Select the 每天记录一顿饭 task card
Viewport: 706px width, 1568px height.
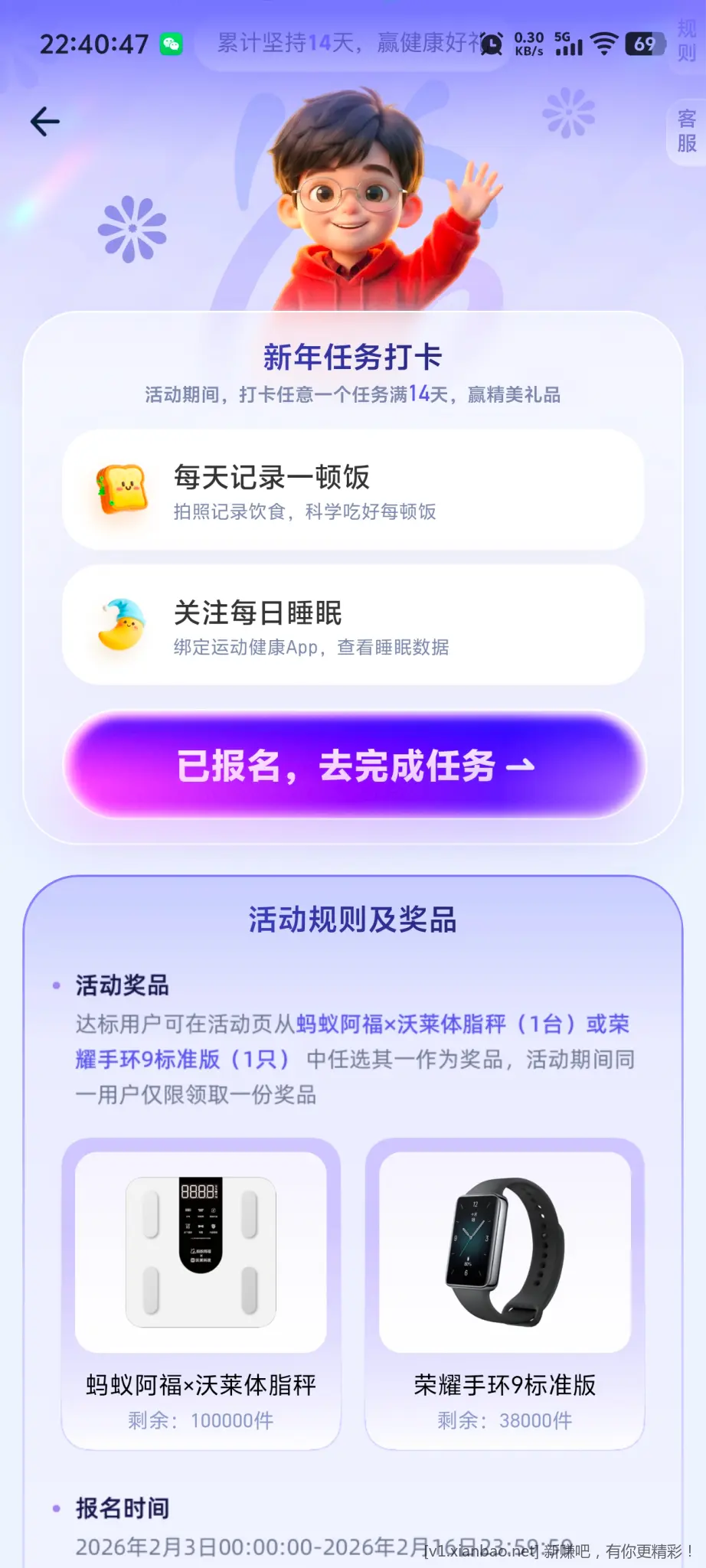(353, 490)
